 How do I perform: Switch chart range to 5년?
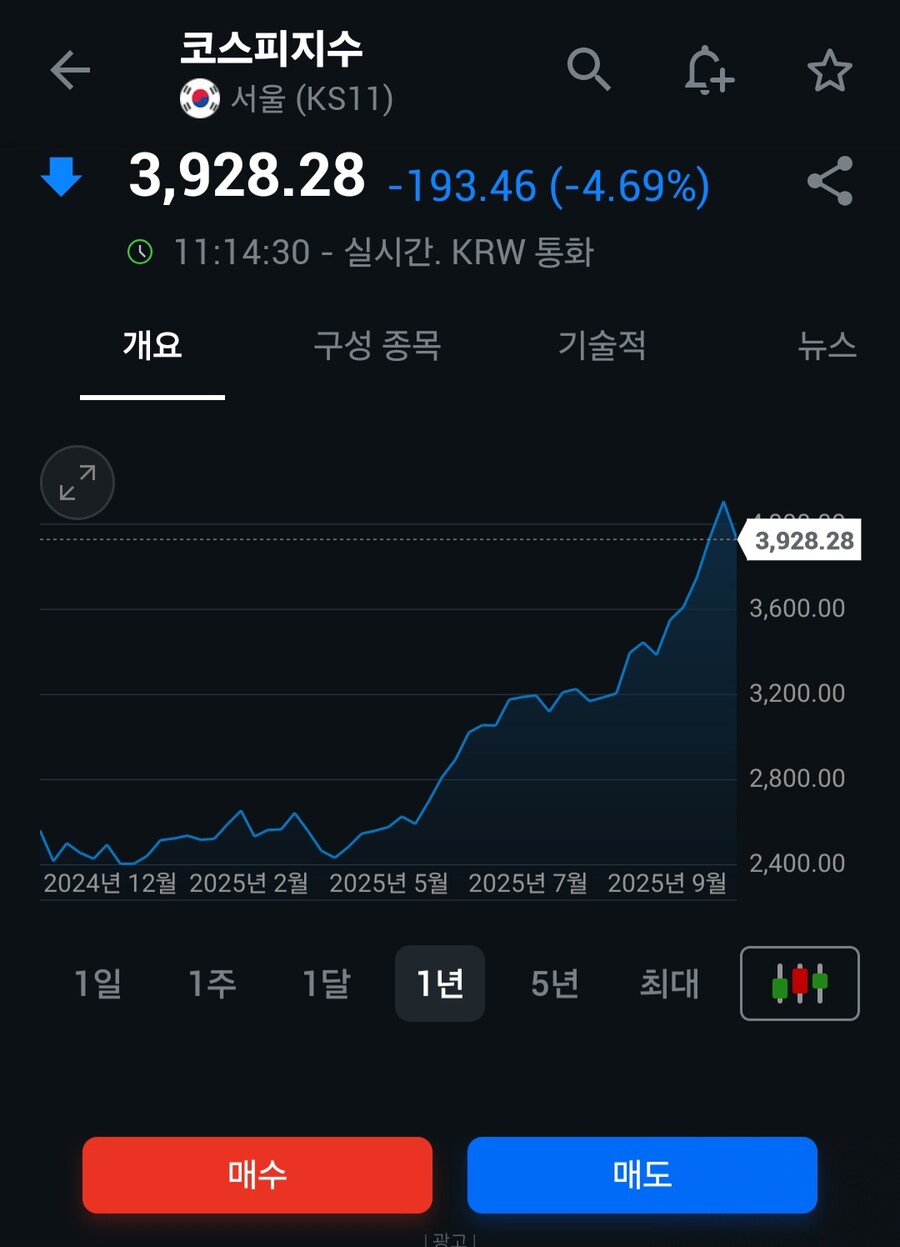coord(553,983)
